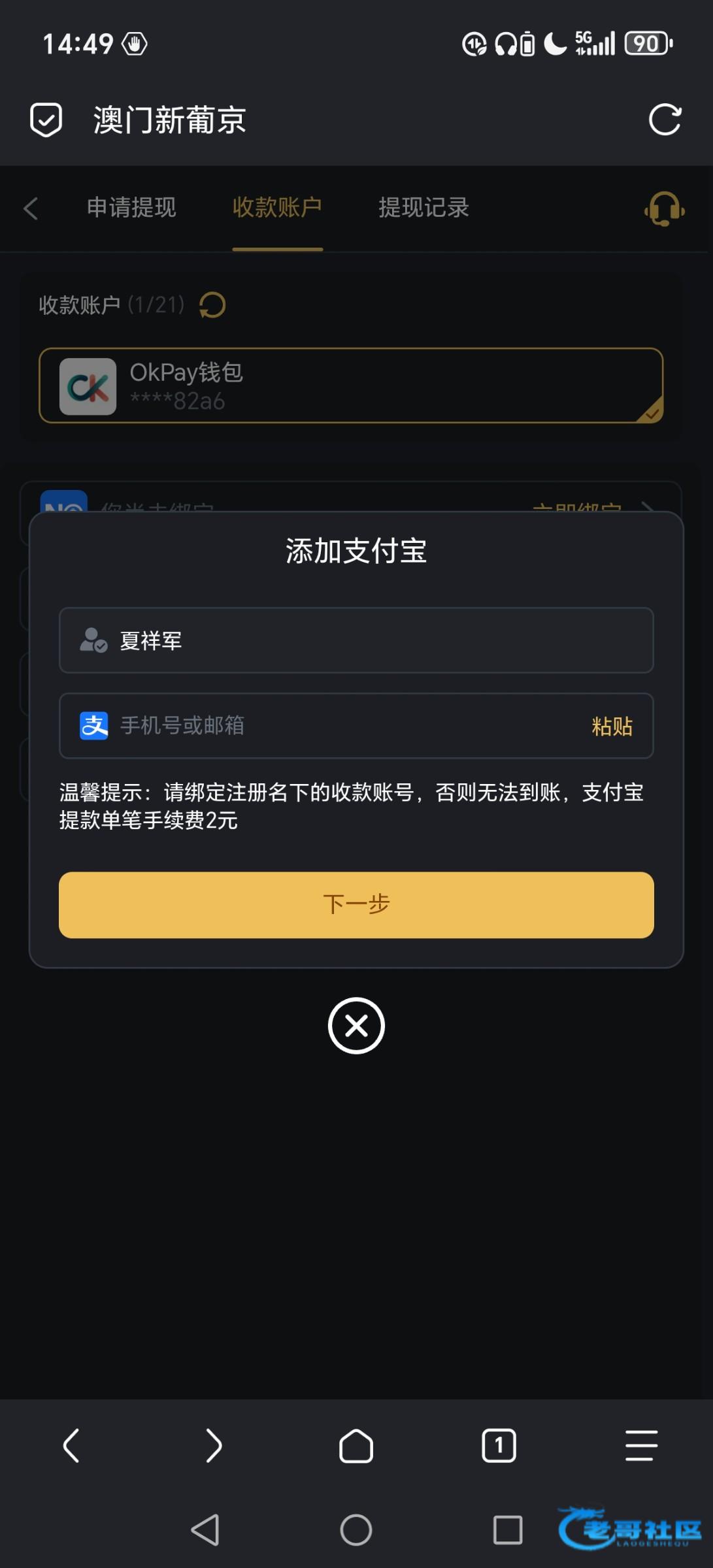Tap the 下一步 button
The image size is (713, 1568).
(356, 905)
